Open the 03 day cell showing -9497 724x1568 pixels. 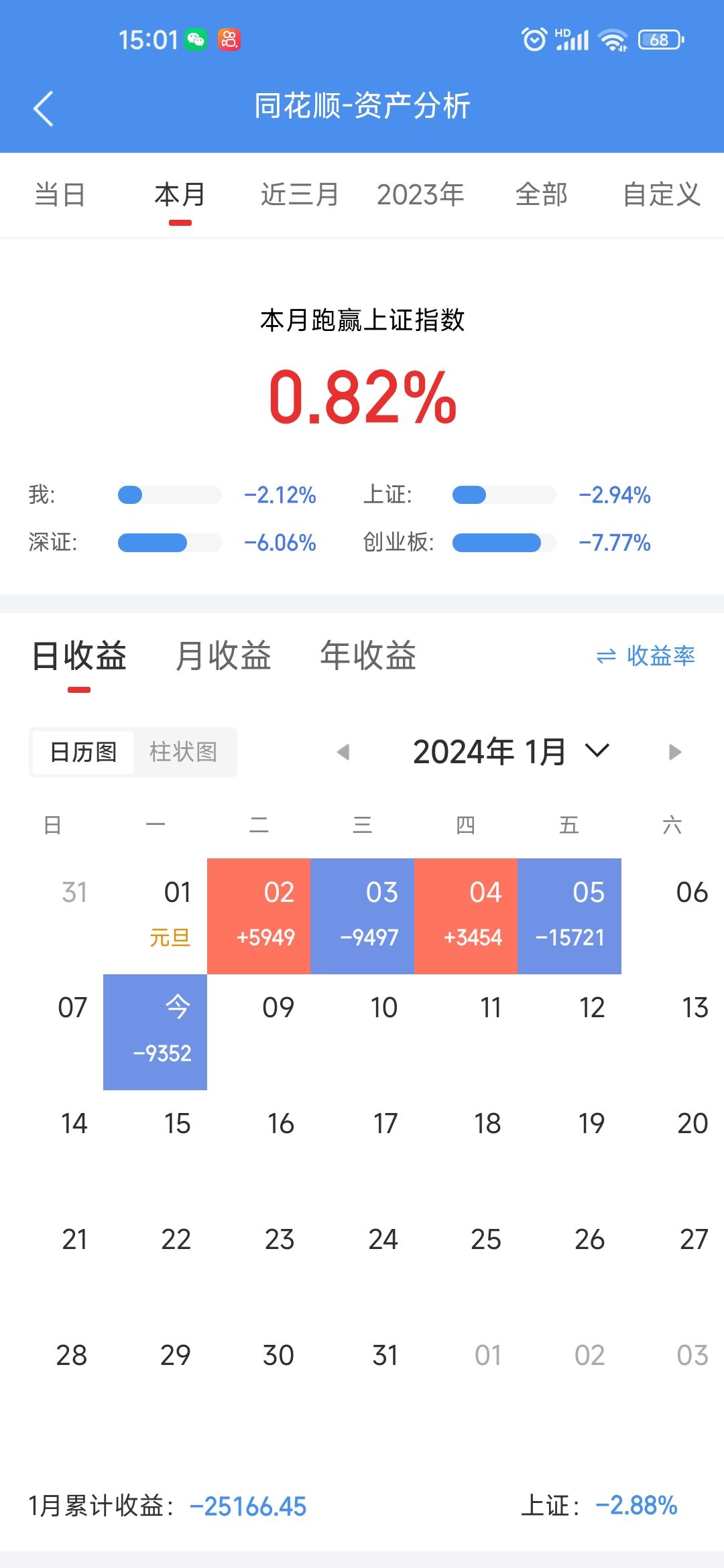[x=362, y=916]
